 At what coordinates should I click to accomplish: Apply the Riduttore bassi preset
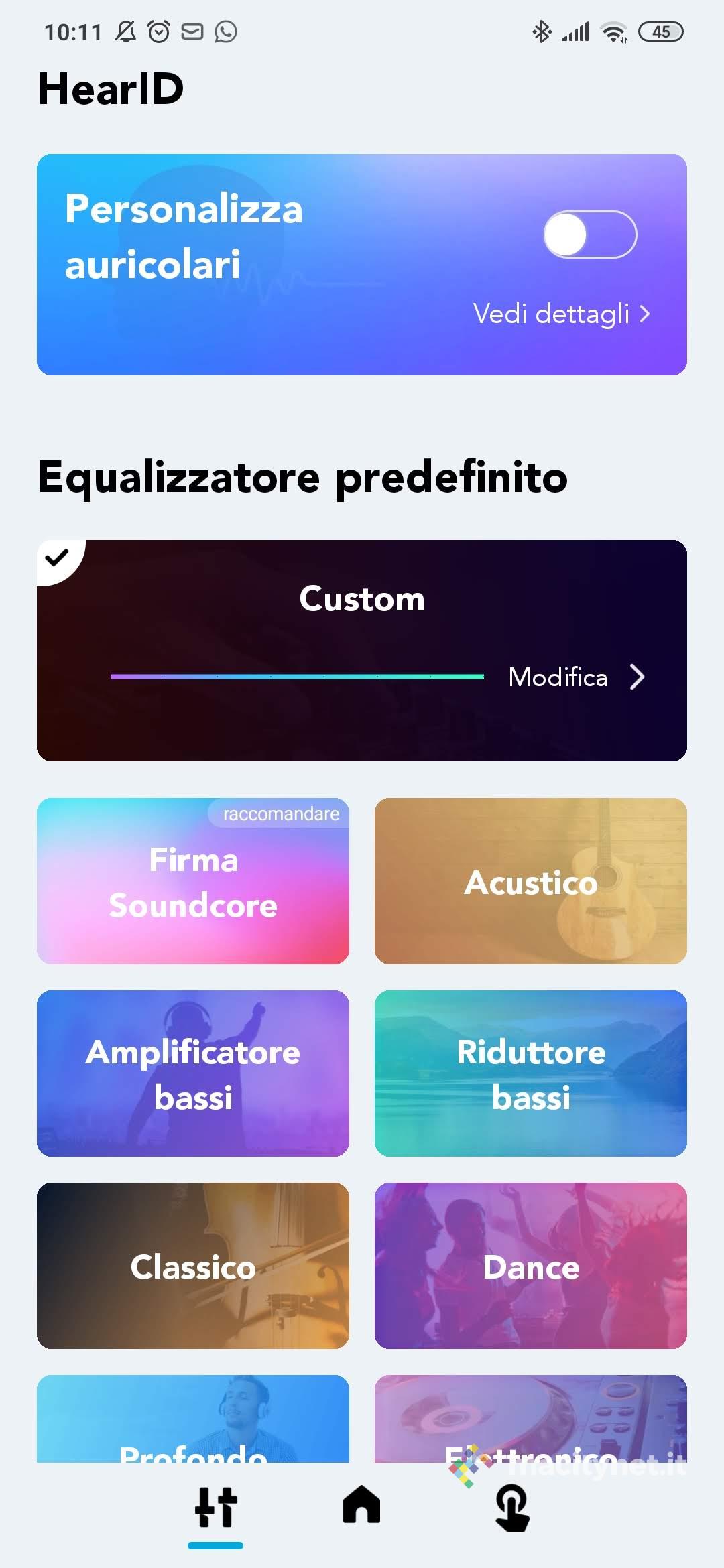pos(530,1073)
